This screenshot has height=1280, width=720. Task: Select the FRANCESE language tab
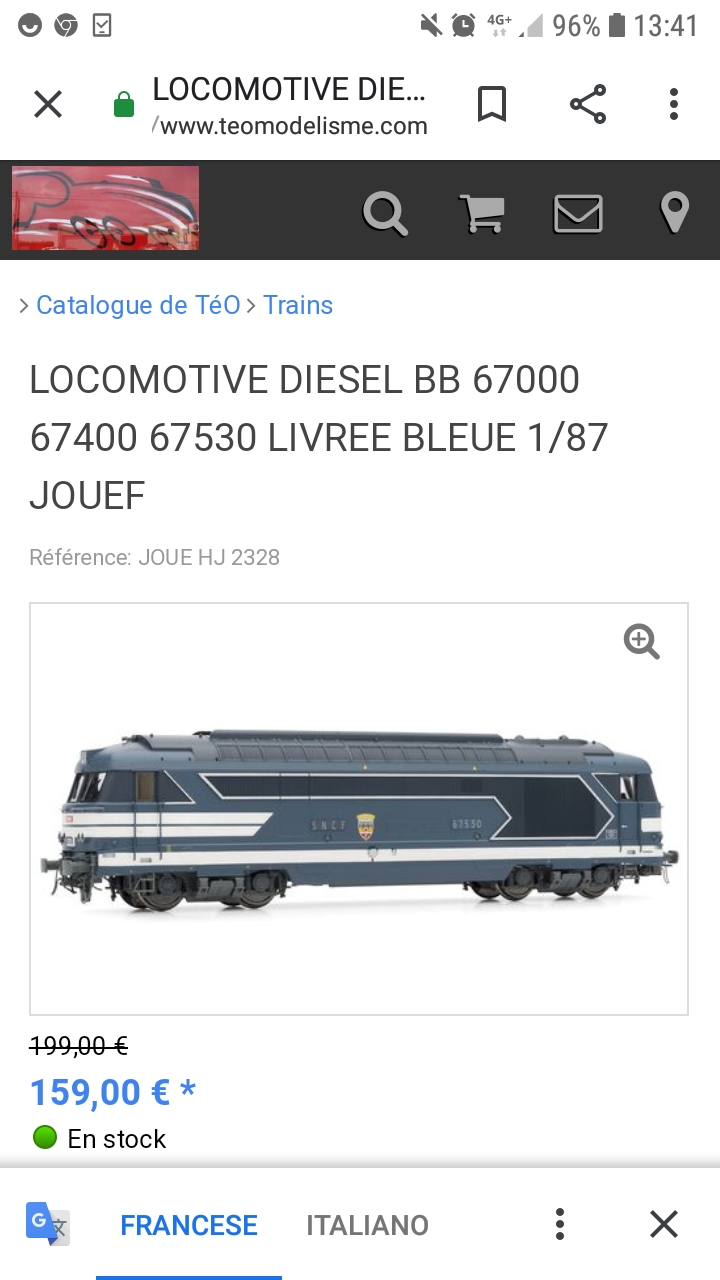[188, 1226]
